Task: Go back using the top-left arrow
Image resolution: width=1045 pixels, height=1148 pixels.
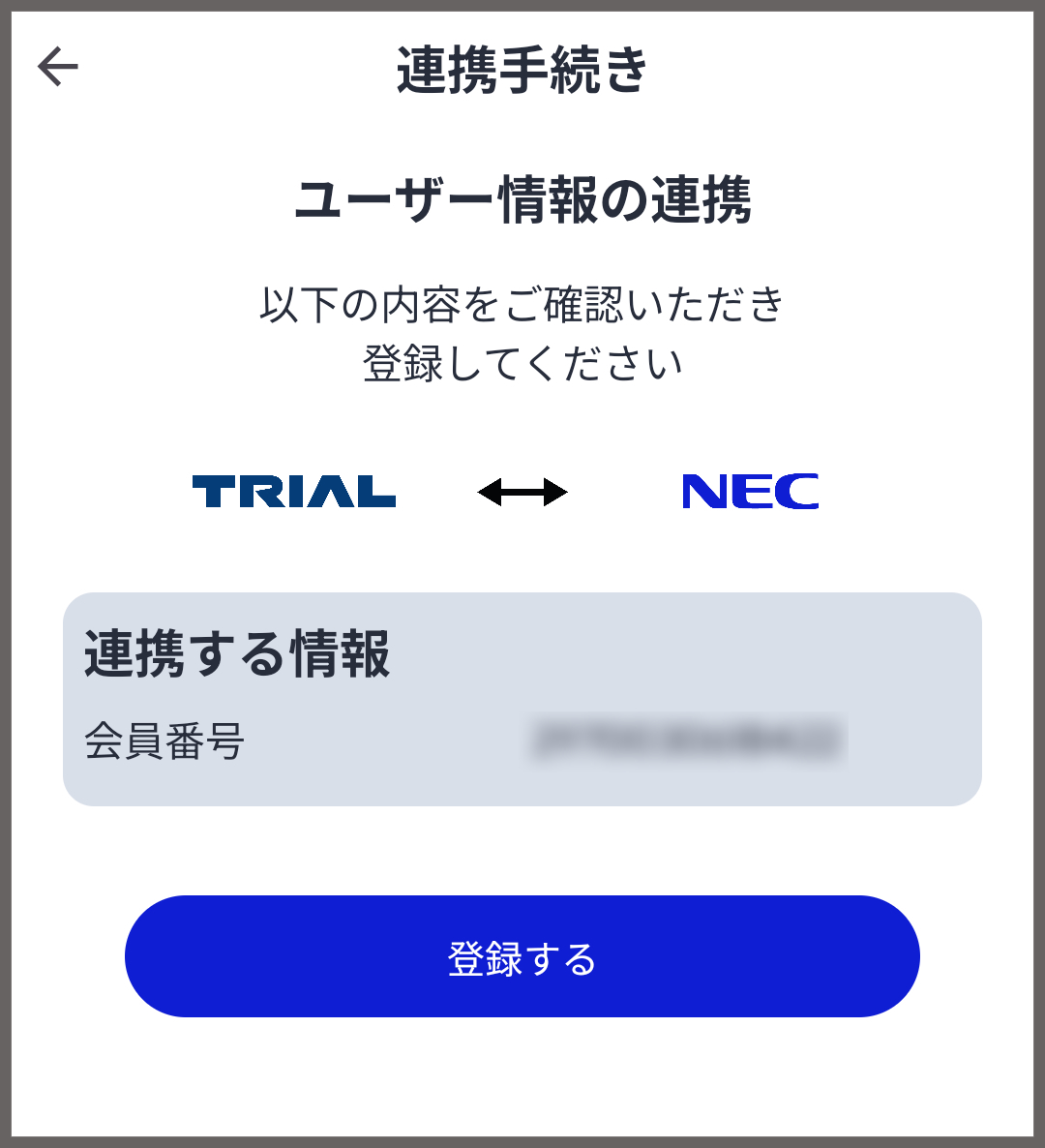Action: click(58, 67)
